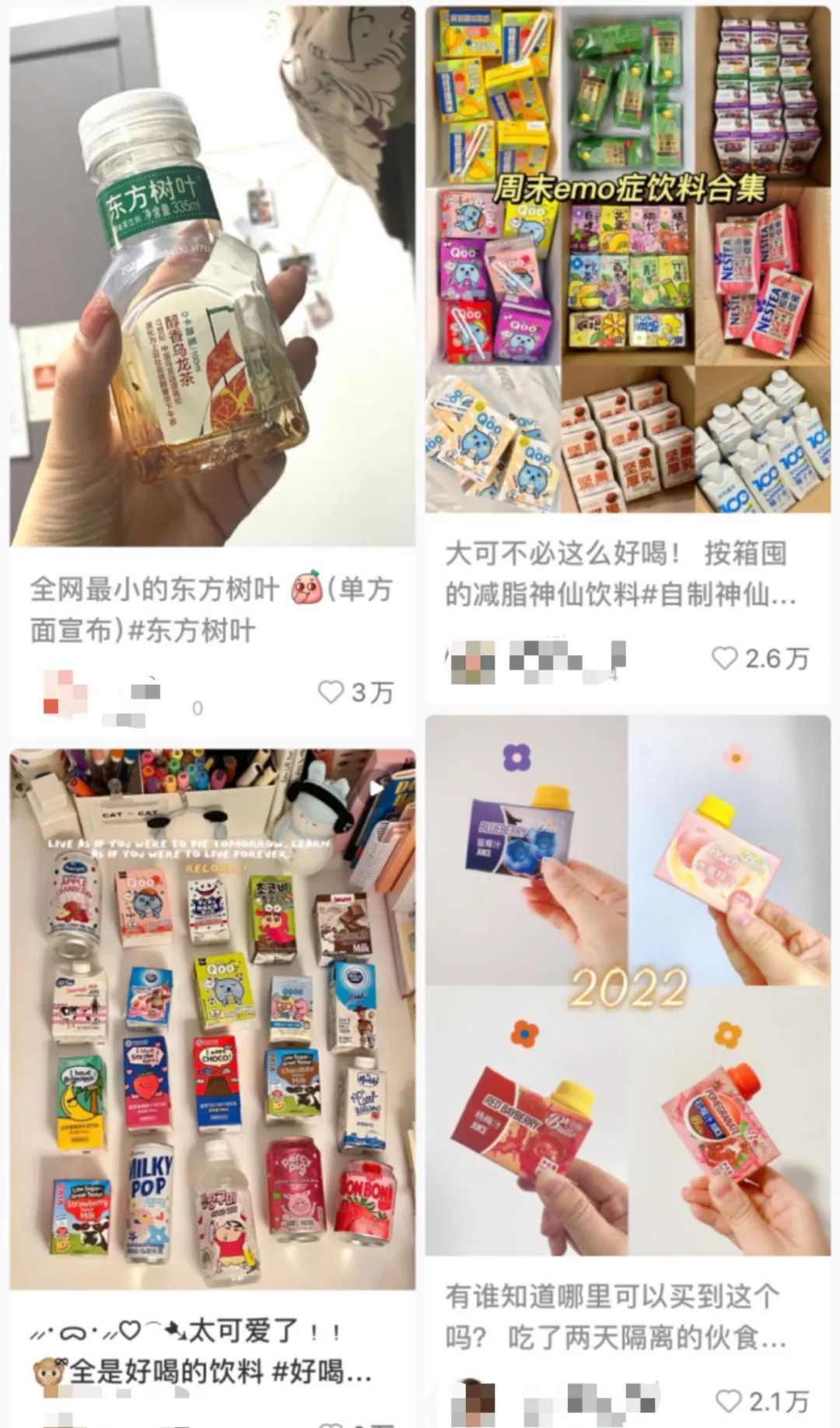Screen dimensions: 840x1428
Task: Open the 太可爱了 drinks collection post
Action: click(212, 1019)
